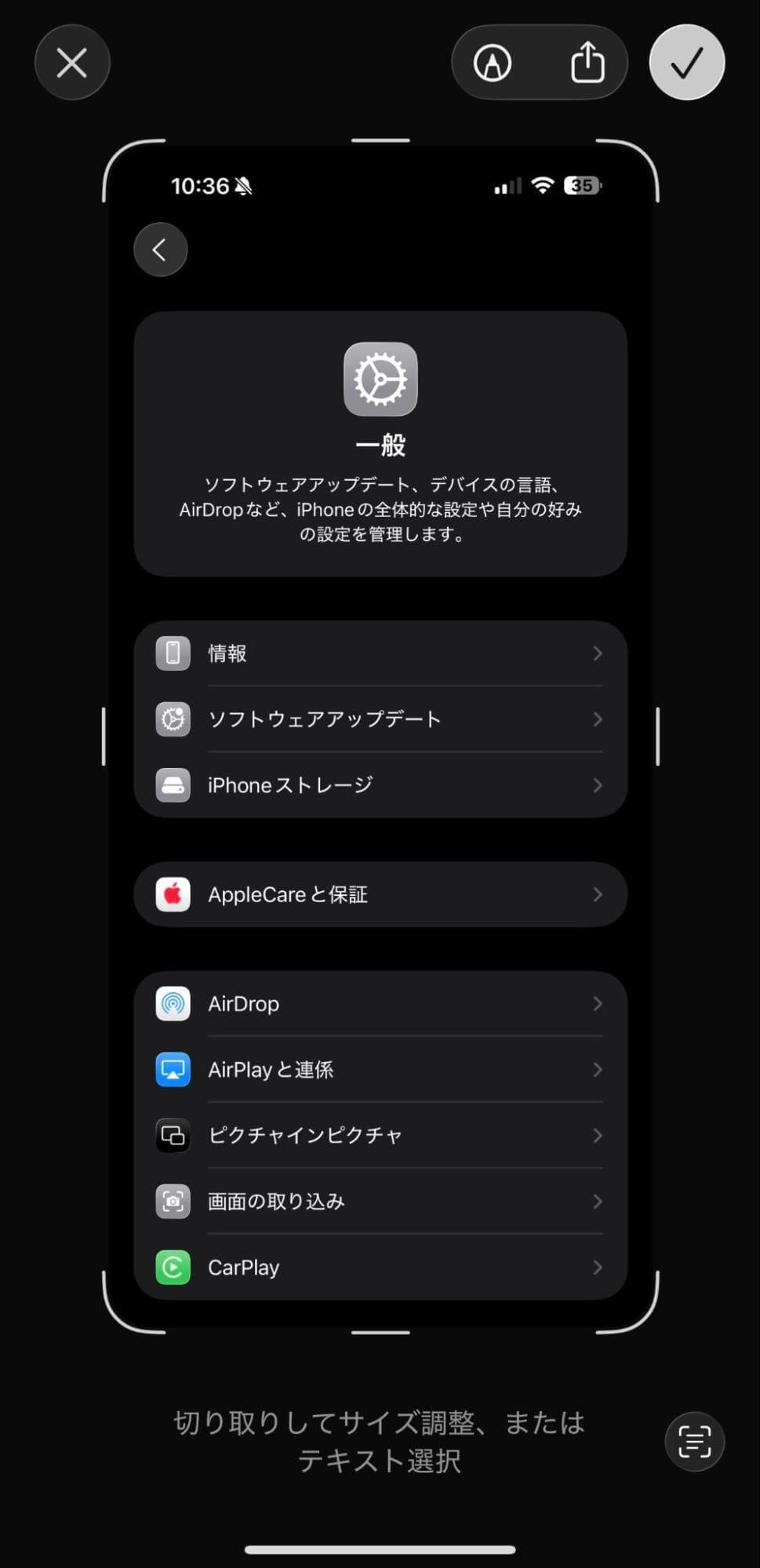Tap the back chevron inside the screenshot
This screenshot has height=1568, width=760.
tap(160, 249)
